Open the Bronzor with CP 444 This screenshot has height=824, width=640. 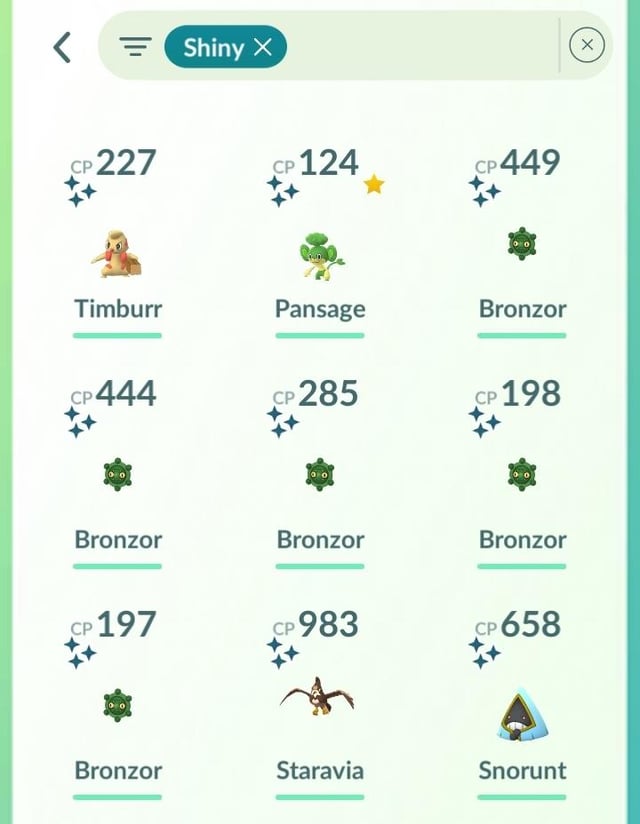[x=117, y=475]
